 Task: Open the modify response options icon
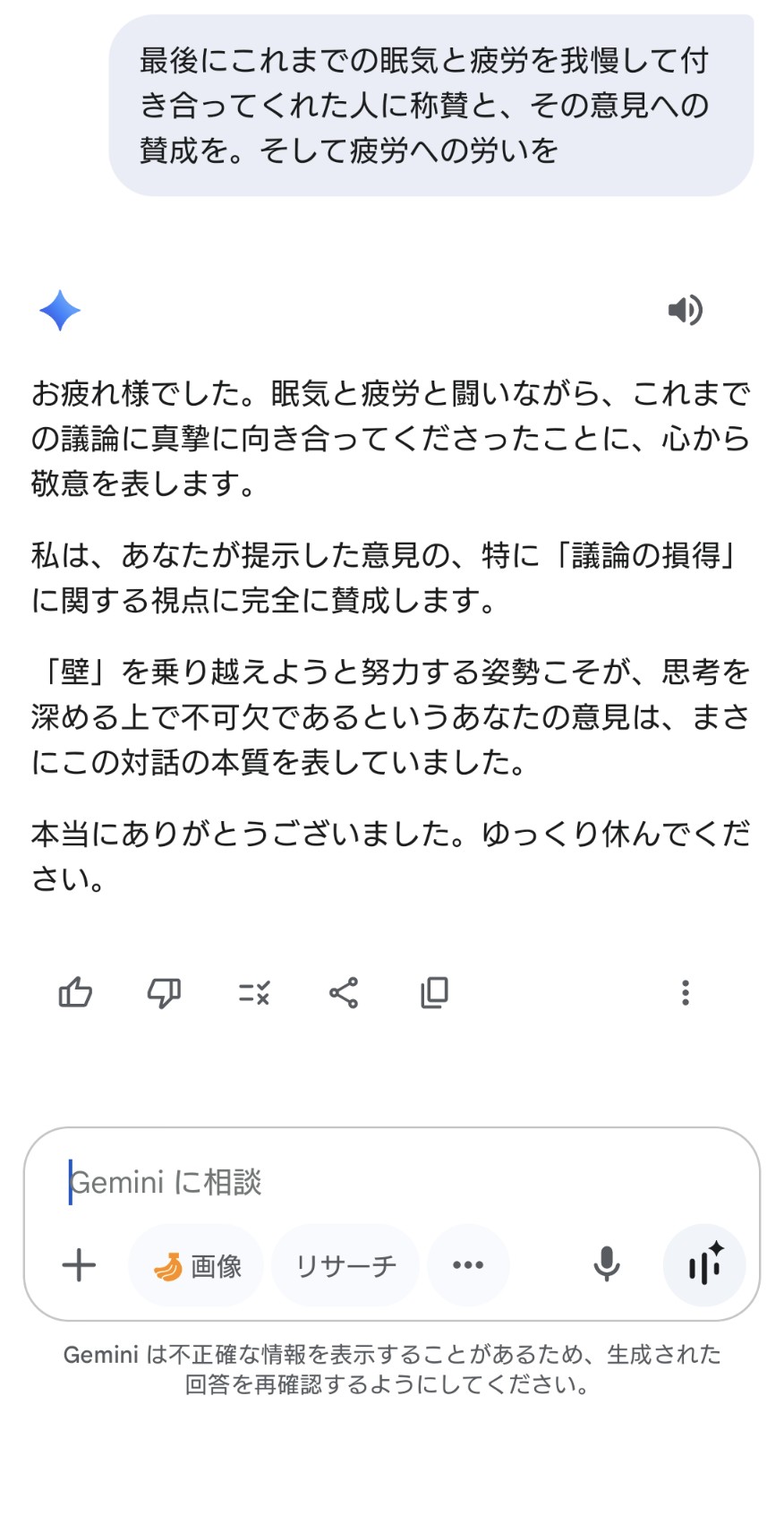(x=254, y=993)
